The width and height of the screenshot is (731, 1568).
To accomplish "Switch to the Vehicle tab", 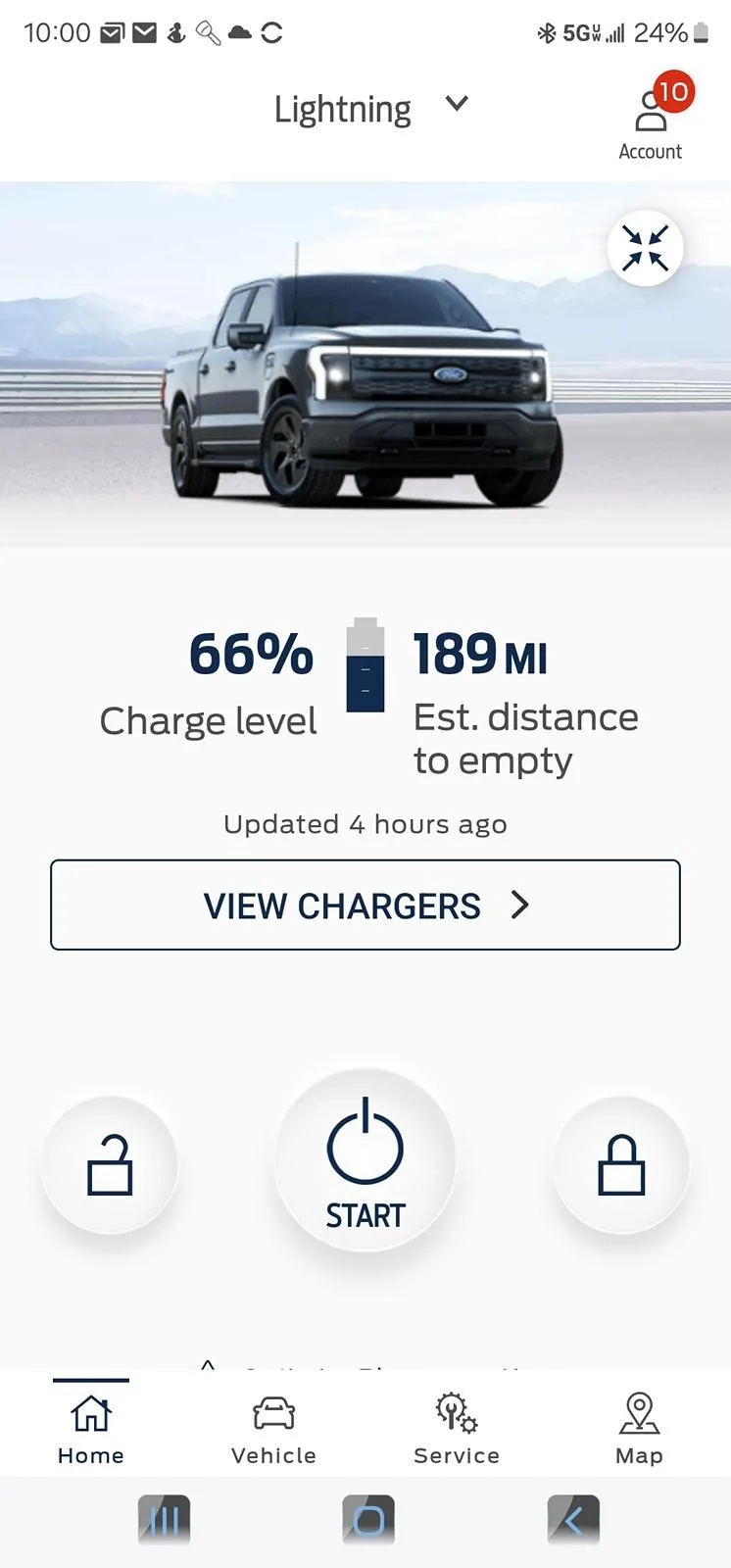I will tap(273, 1429).
